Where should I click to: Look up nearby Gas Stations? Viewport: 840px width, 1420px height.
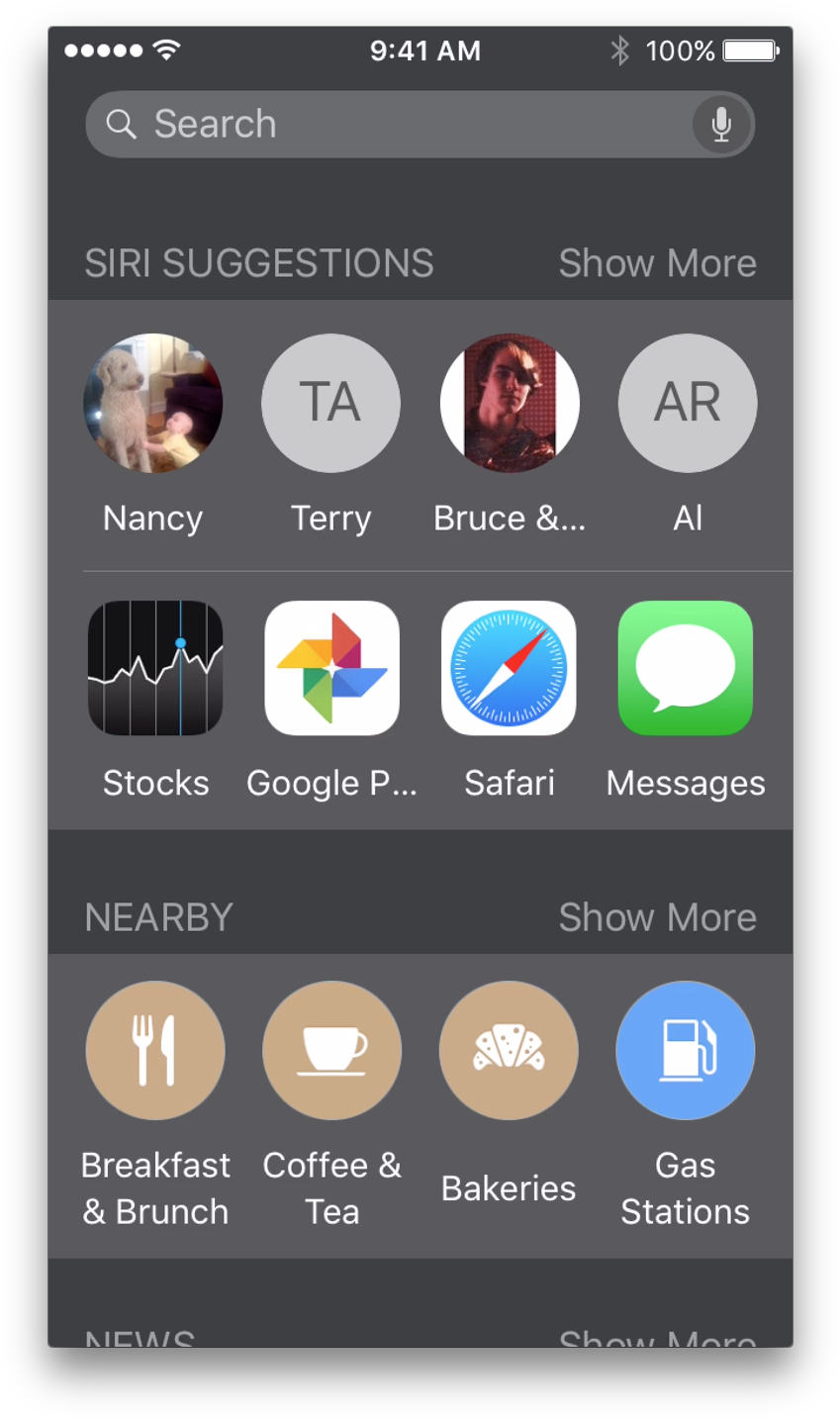pos(686,1051)
